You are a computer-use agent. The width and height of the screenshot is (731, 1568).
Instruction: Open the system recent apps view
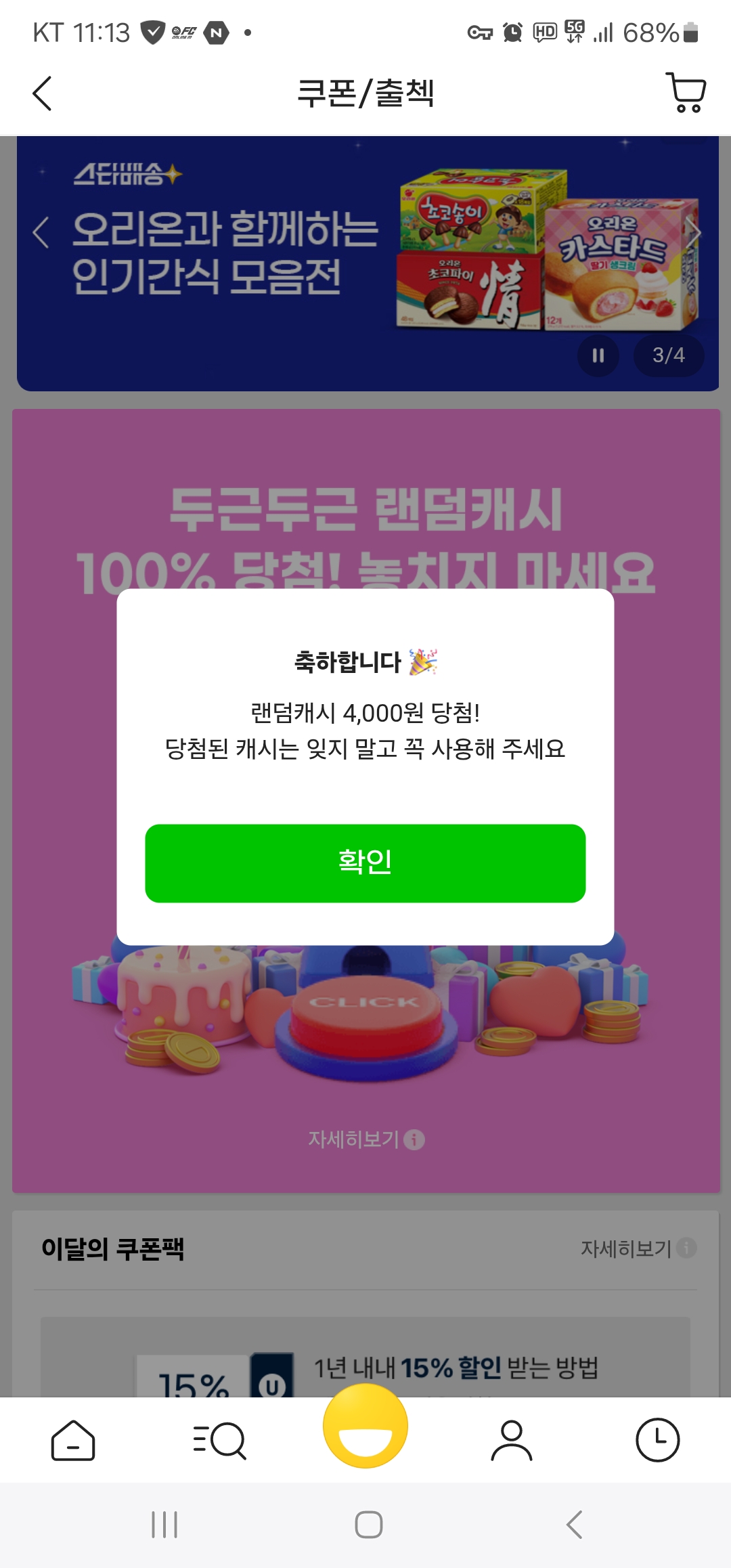(x=164, y=1525)
